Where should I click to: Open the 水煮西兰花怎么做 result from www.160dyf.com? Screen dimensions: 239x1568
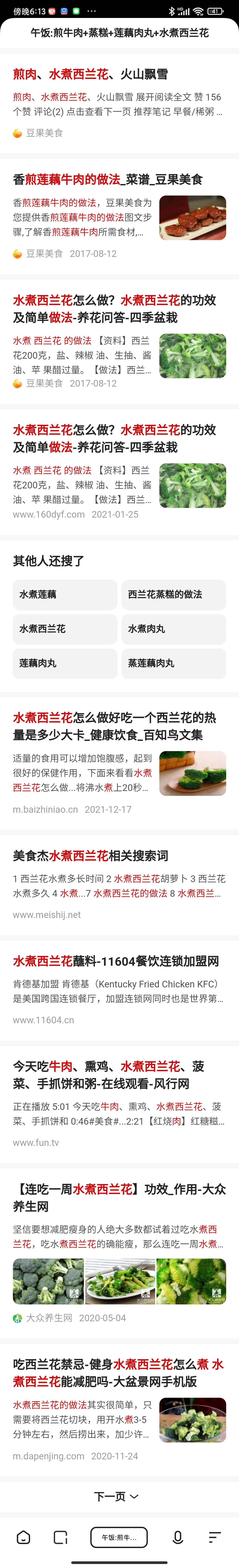(x=114, y=438)
